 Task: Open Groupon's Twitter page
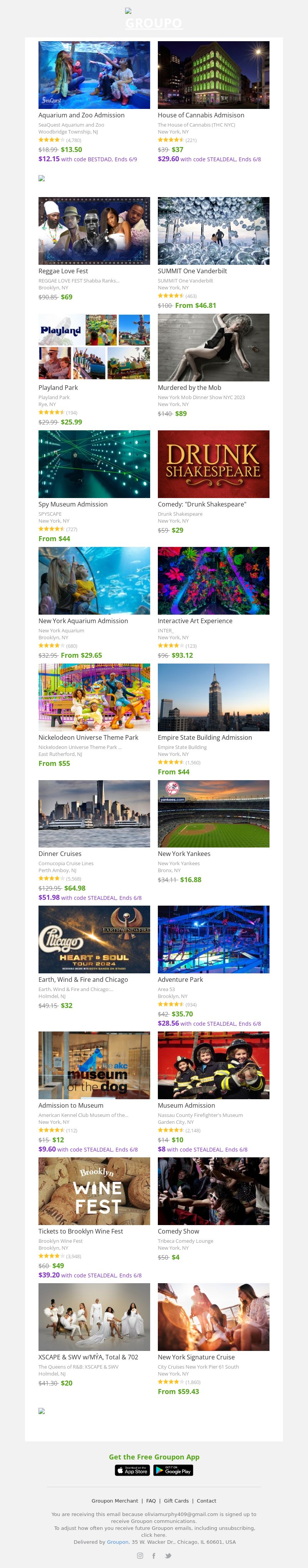pyautogui.click(x=168, y=1555)
